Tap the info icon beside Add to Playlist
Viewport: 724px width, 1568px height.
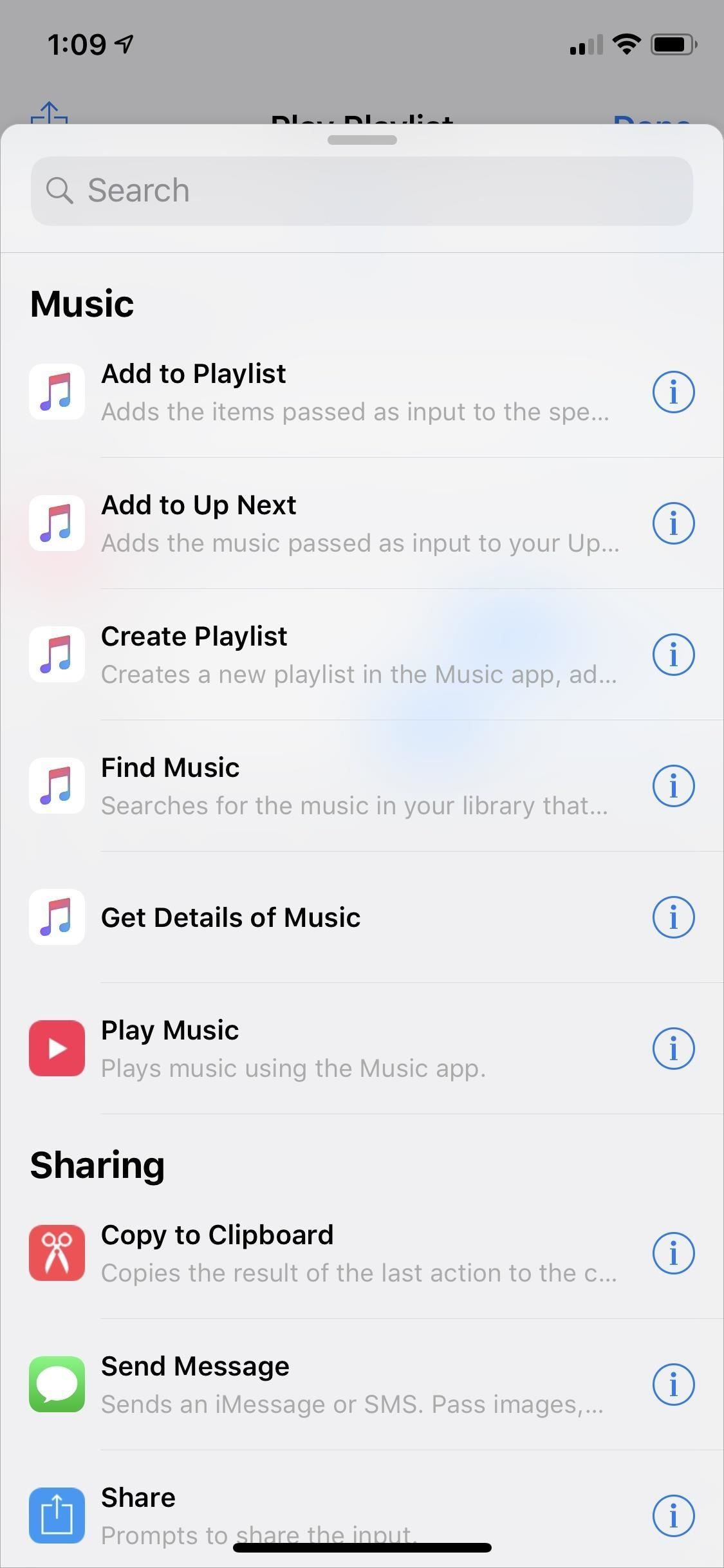point(673,391)
